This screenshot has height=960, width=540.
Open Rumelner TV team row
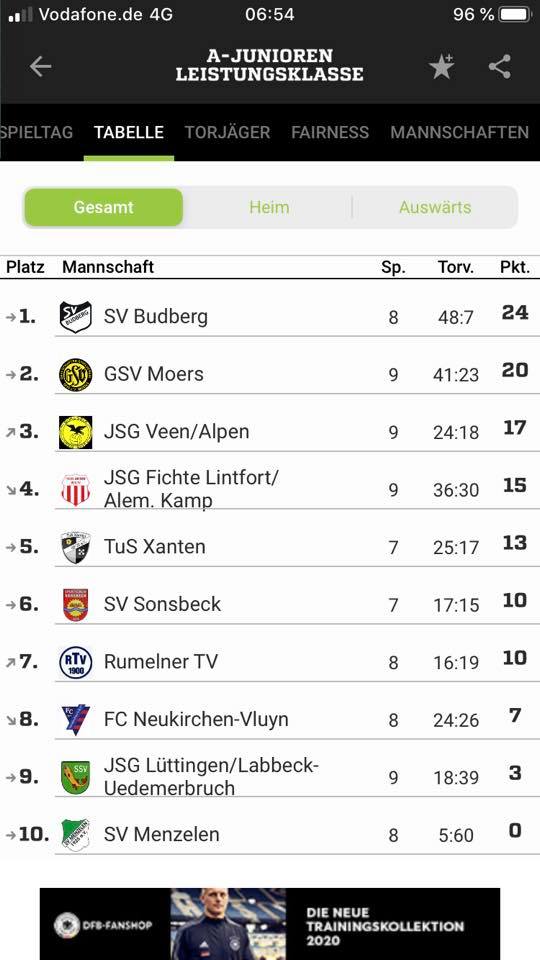[270, 661]
